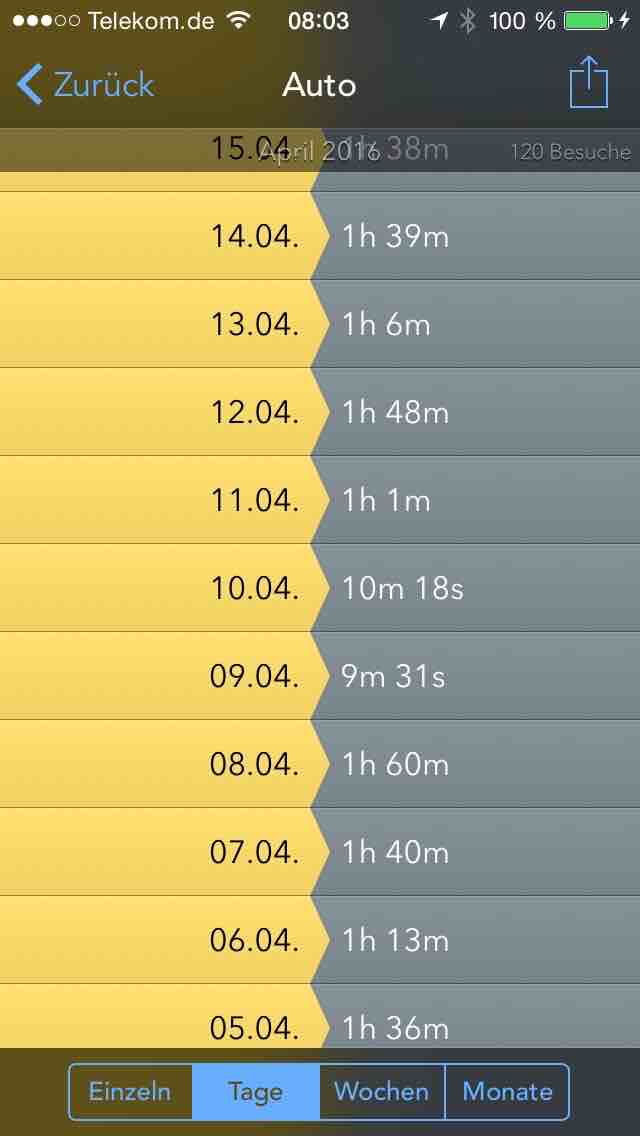Select the Tage segment
The height and width of the screenshot is (1136, 640).
pos(255,1091)
